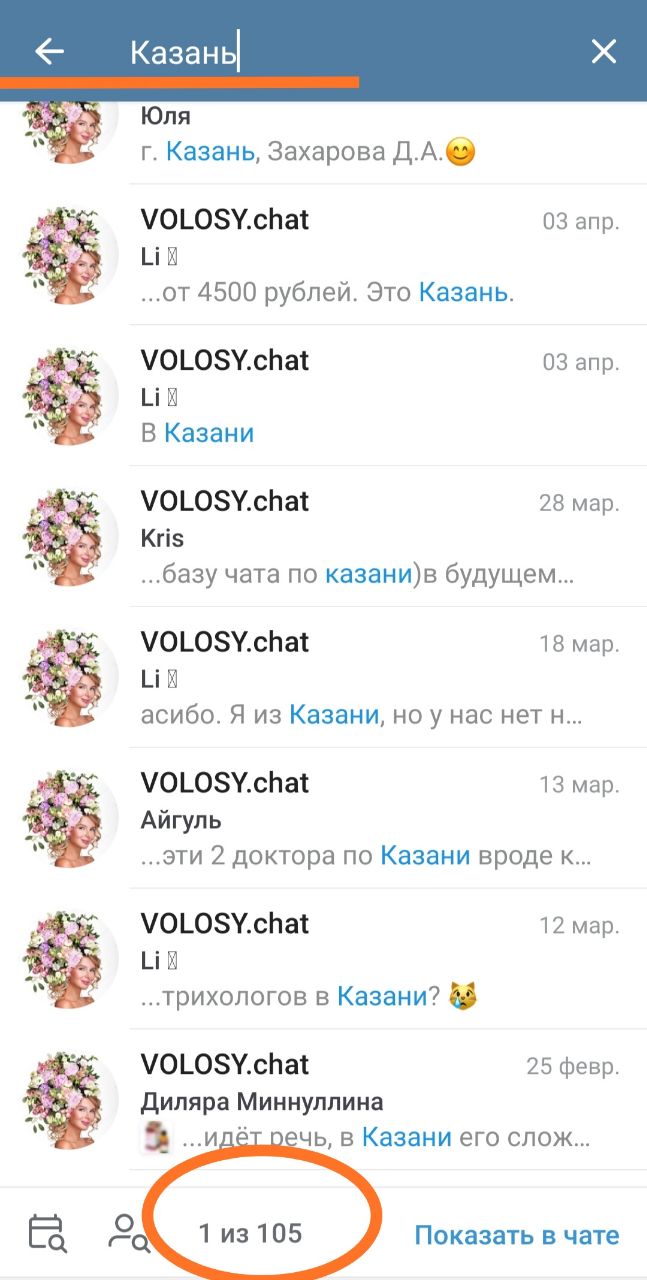Open Li's message "В Казани"
Screen dimensions: 647x1280
[x=323, y=396]
